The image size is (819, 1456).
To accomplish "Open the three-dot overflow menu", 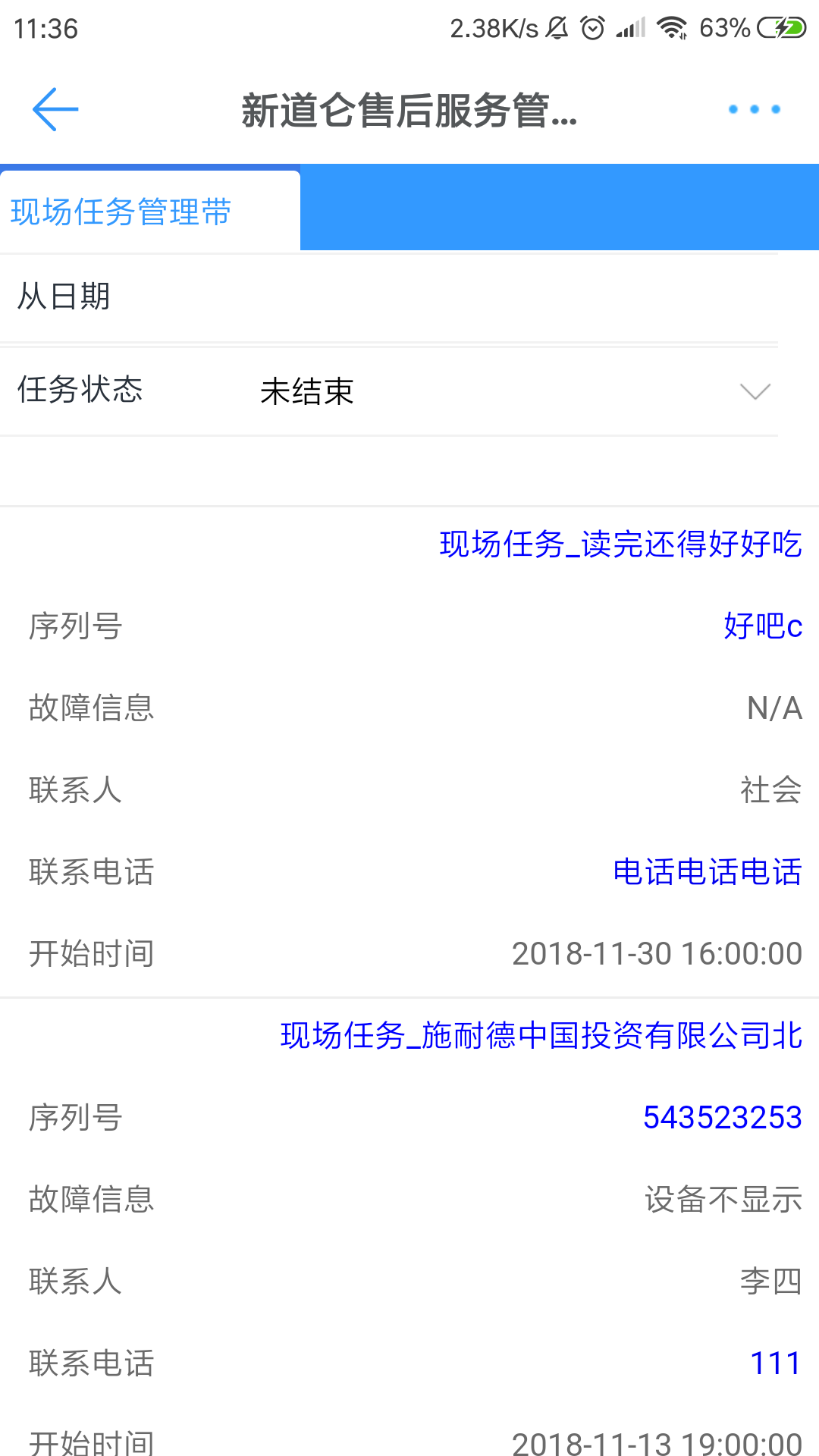I will [x=754, y=110].
